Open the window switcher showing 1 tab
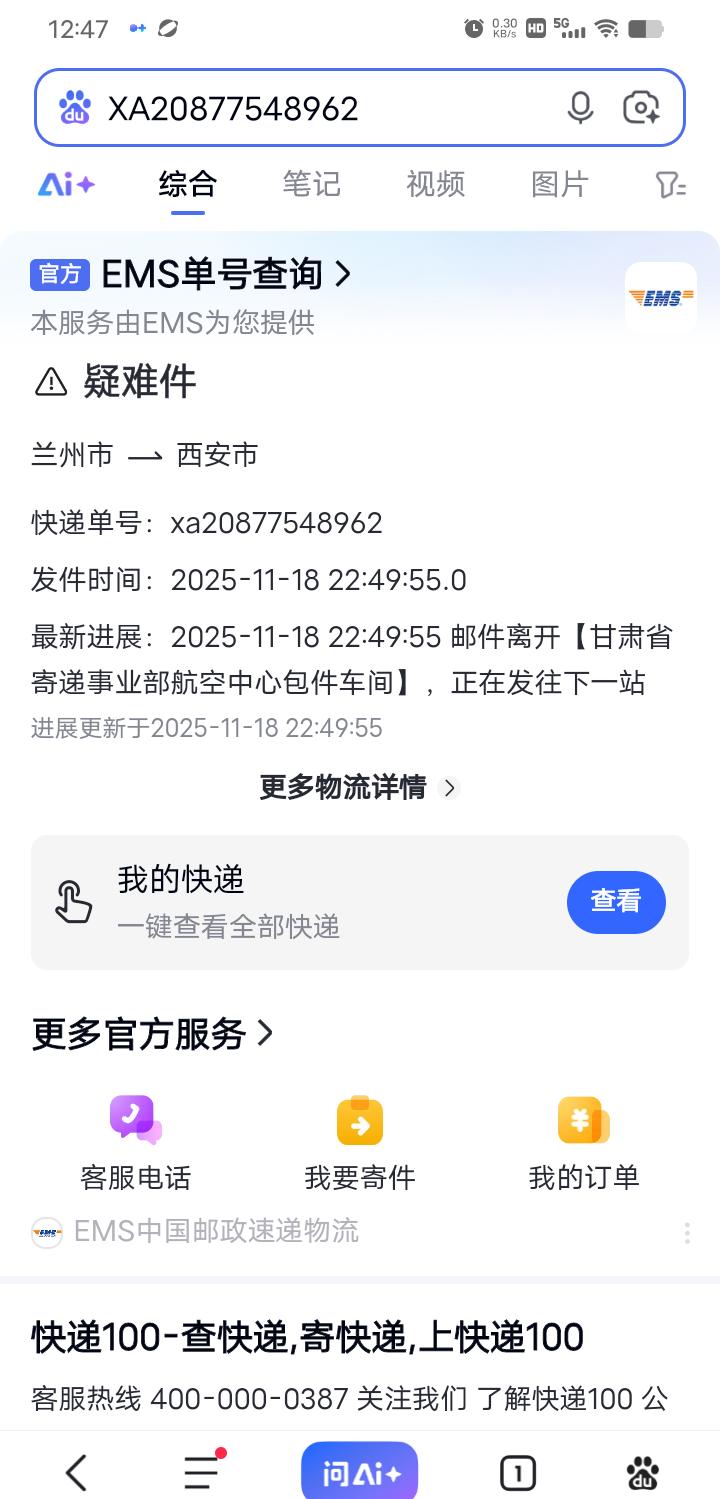This screenshot has width=720, height=1499. pos(517,1472)
